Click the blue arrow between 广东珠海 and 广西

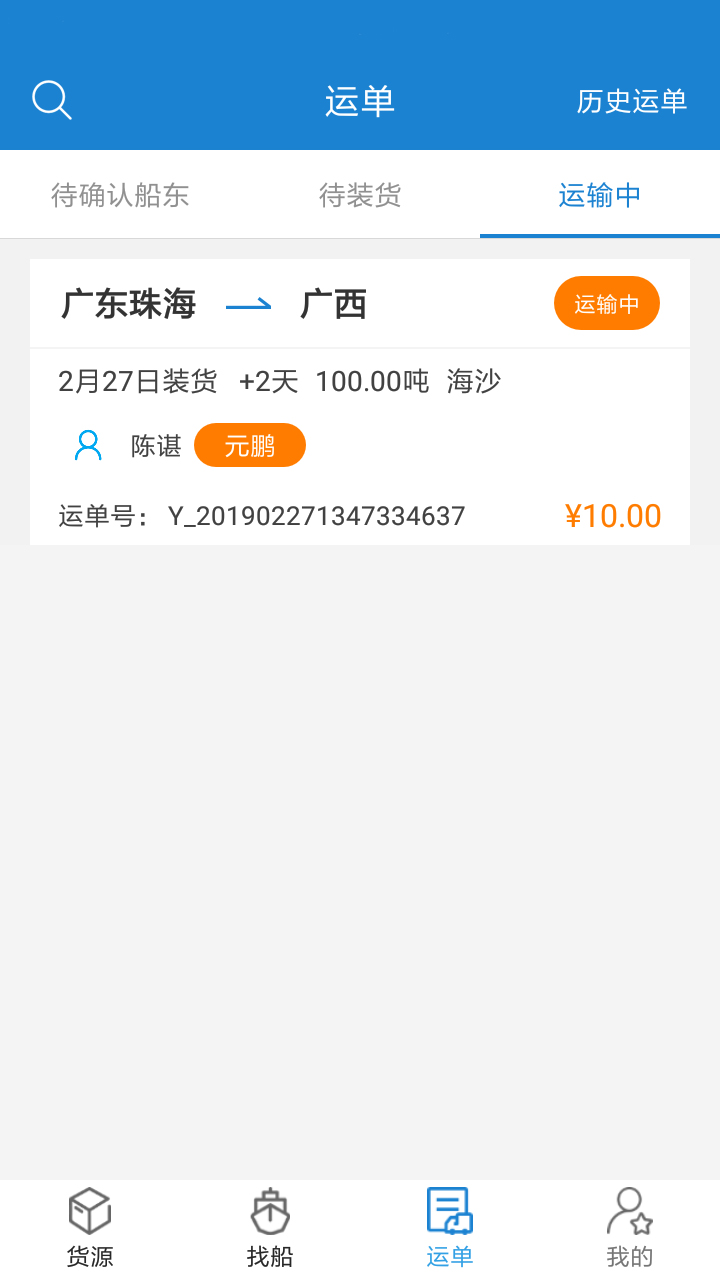(x=247, y=305)
